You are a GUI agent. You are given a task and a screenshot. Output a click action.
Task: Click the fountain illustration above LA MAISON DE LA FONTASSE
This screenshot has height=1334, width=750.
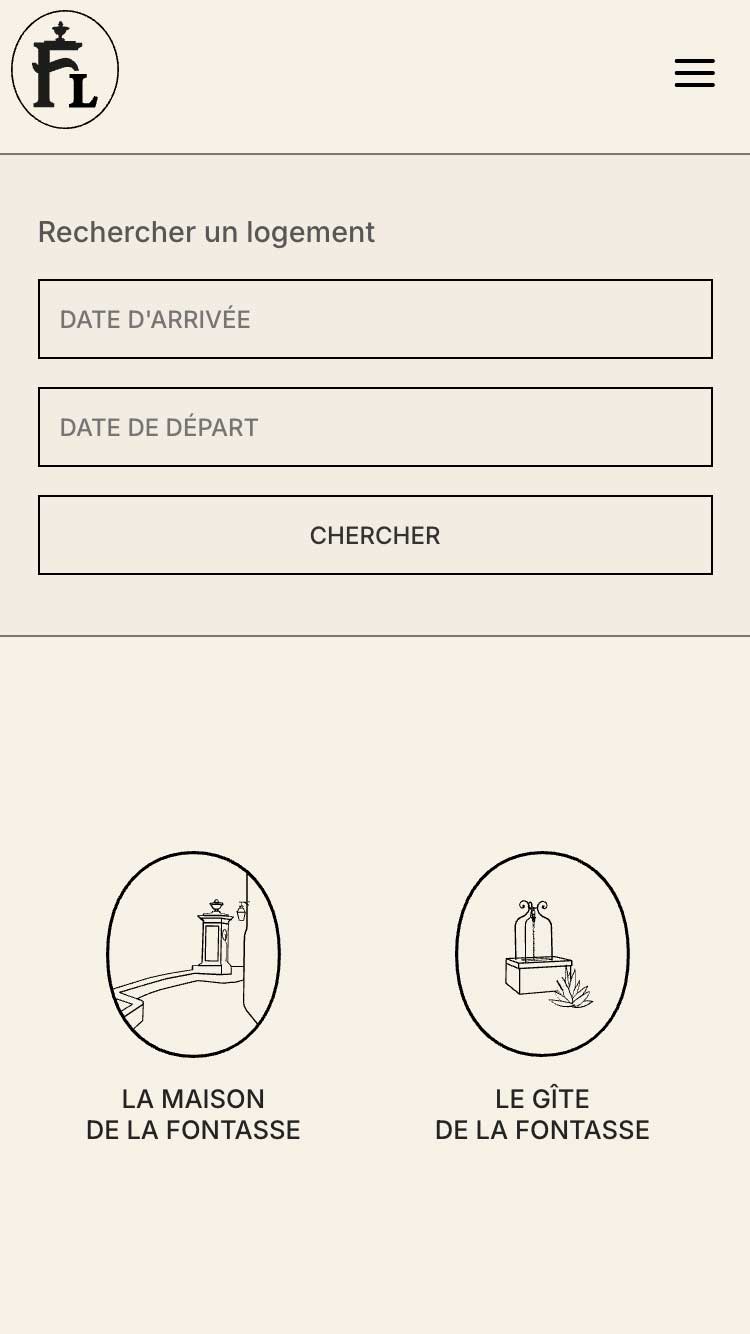tap(193, 955)
